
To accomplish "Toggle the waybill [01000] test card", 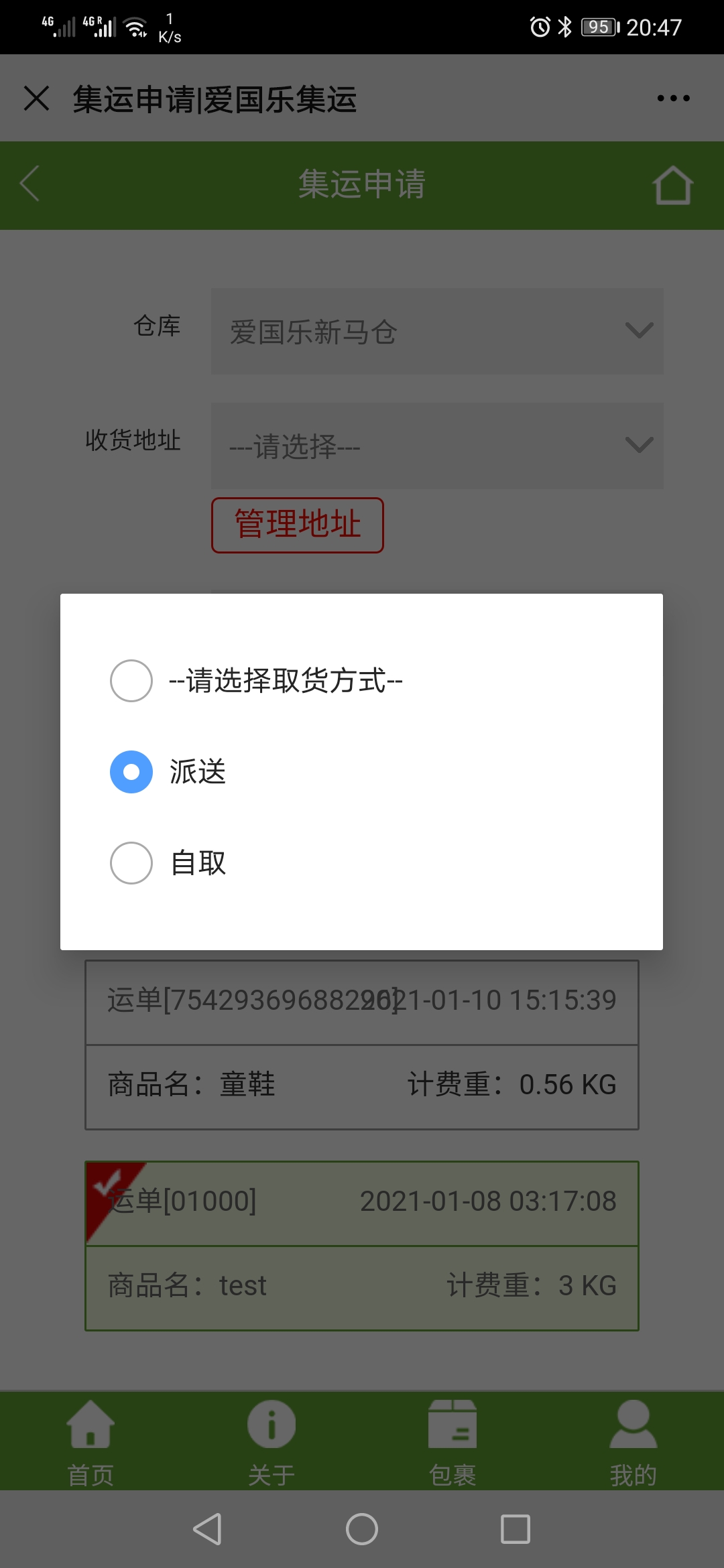I will tap(362, 1245).
